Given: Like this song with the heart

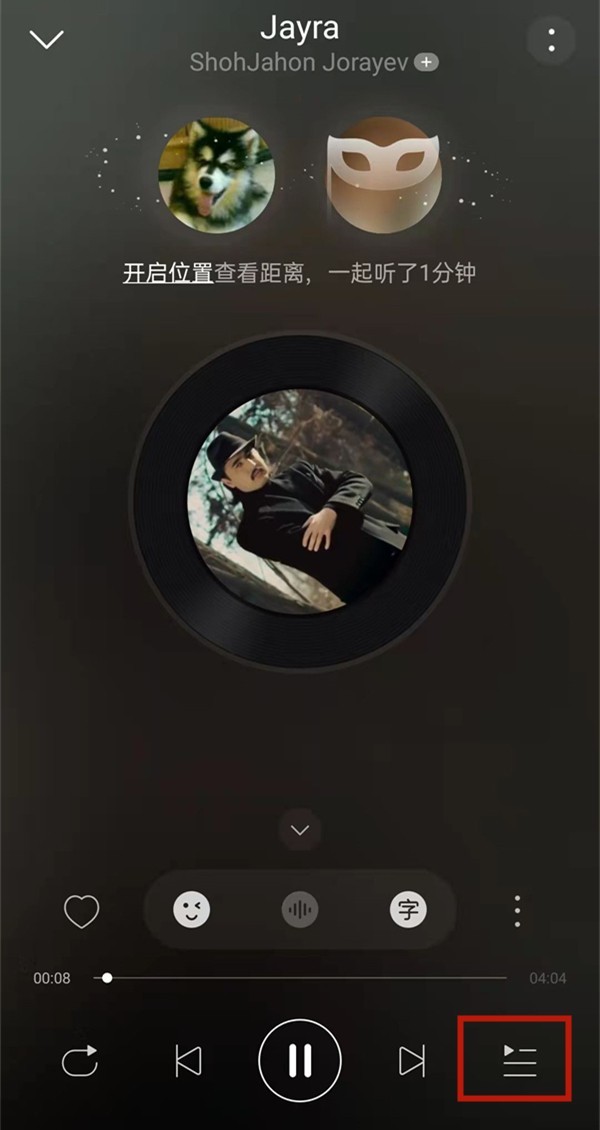Looking at the screenshot, I should pyautogui.click(x=81, y=911).
